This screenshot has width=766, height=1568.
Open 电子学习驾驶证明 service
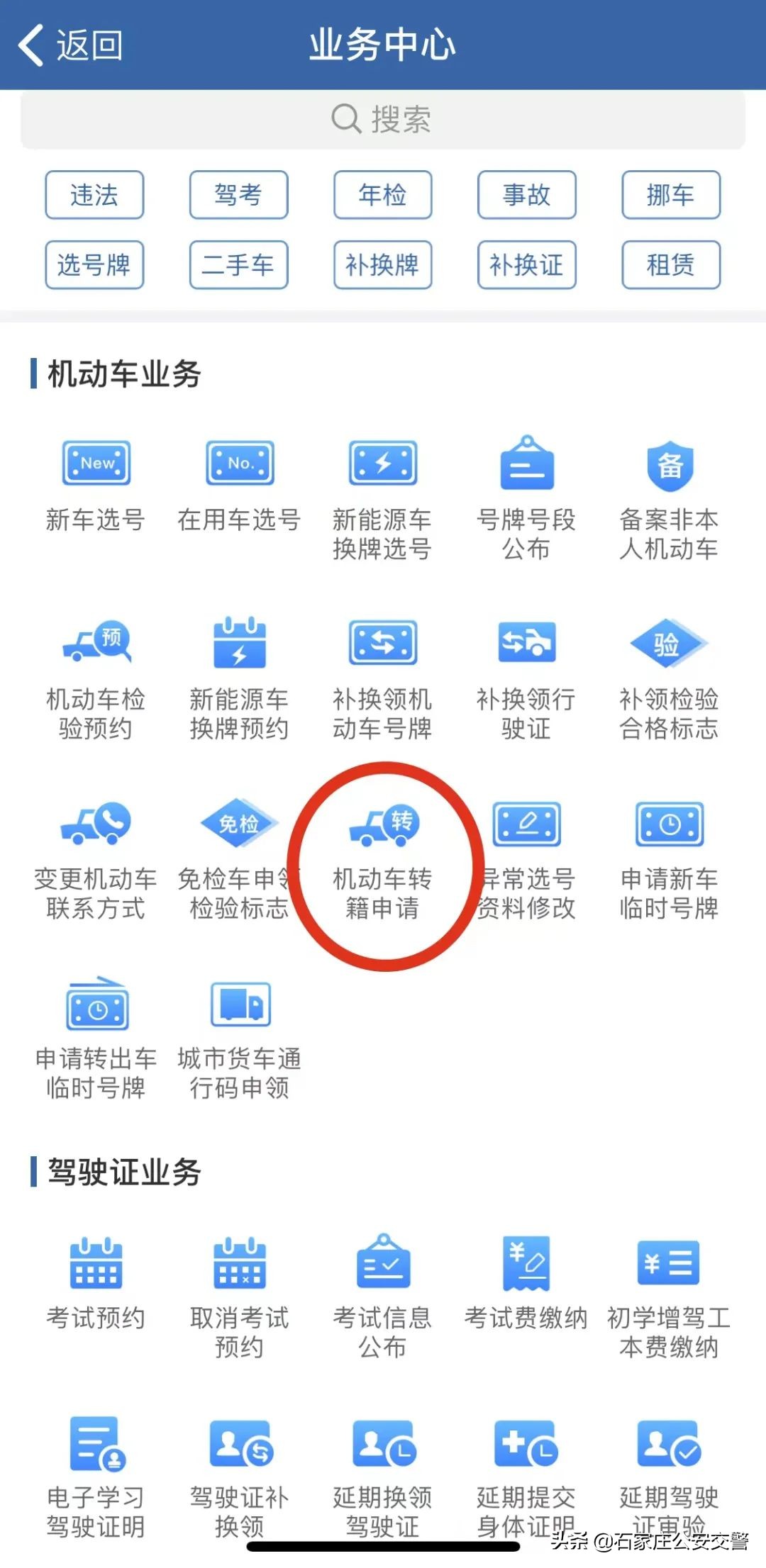click(96, 1460)
